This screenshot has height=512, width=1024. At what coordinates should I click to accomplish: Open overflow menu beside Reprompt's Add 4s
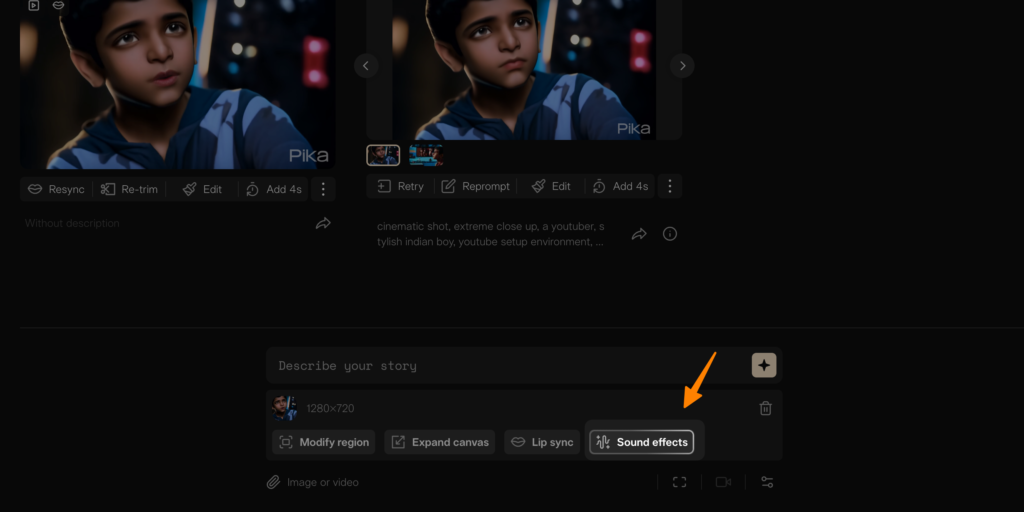coord(670,186)
